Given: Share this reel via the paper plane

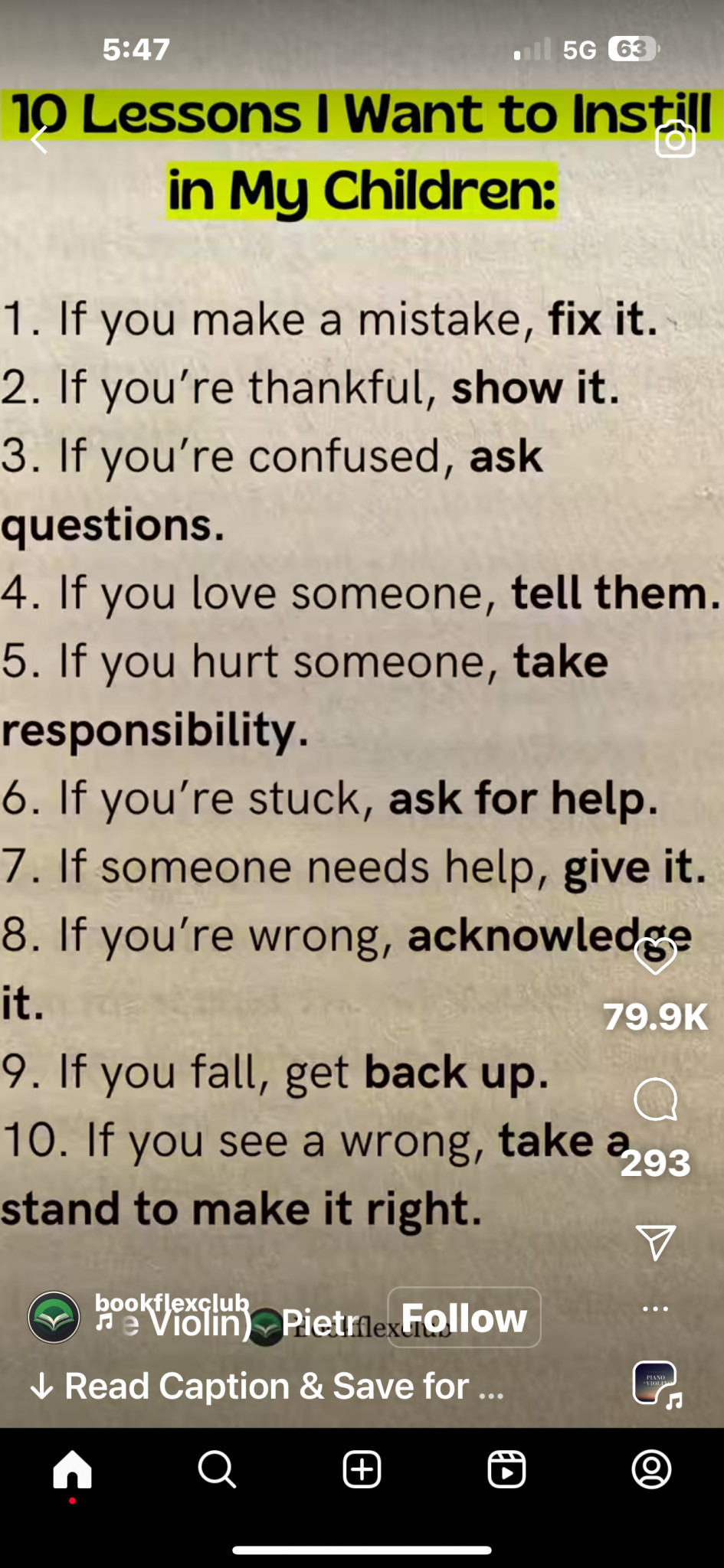Looking at the screenshot, I should tap(655, 1242).
